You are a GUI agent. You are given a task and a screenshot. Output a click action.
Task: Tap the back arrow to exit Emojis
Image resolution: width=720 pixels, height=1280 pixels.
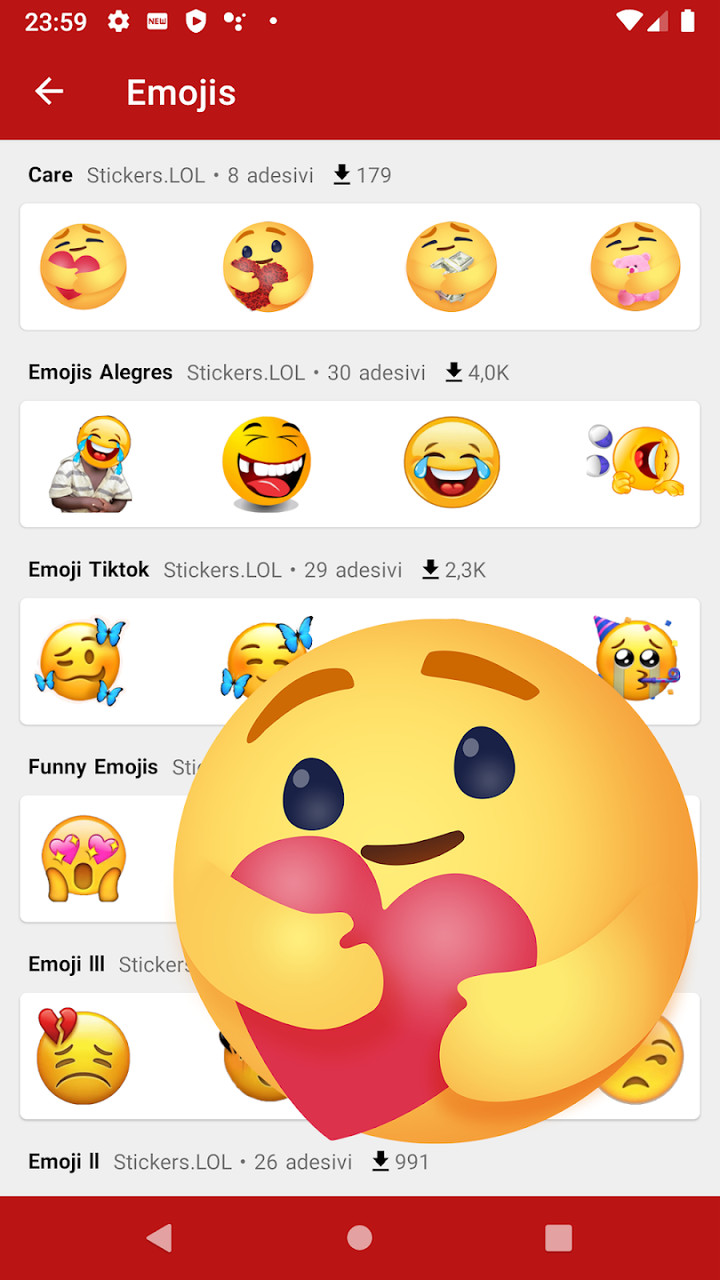tap(48, 91)
